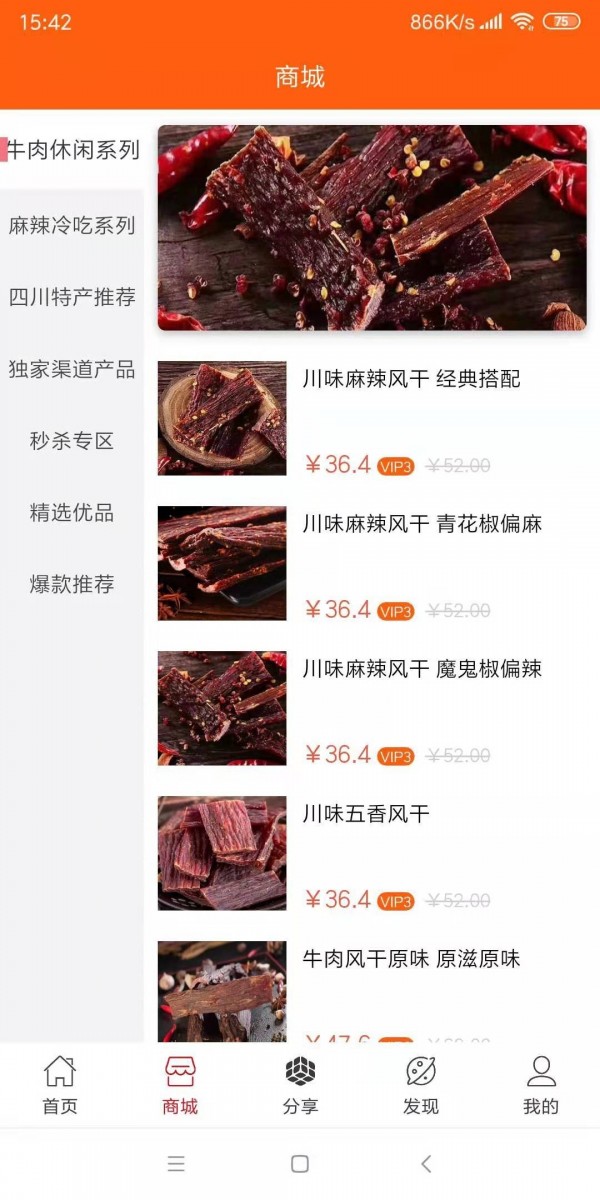The image size is (600, 1200).
Task: Open the 发现 discover tab
Action: 421,1085
